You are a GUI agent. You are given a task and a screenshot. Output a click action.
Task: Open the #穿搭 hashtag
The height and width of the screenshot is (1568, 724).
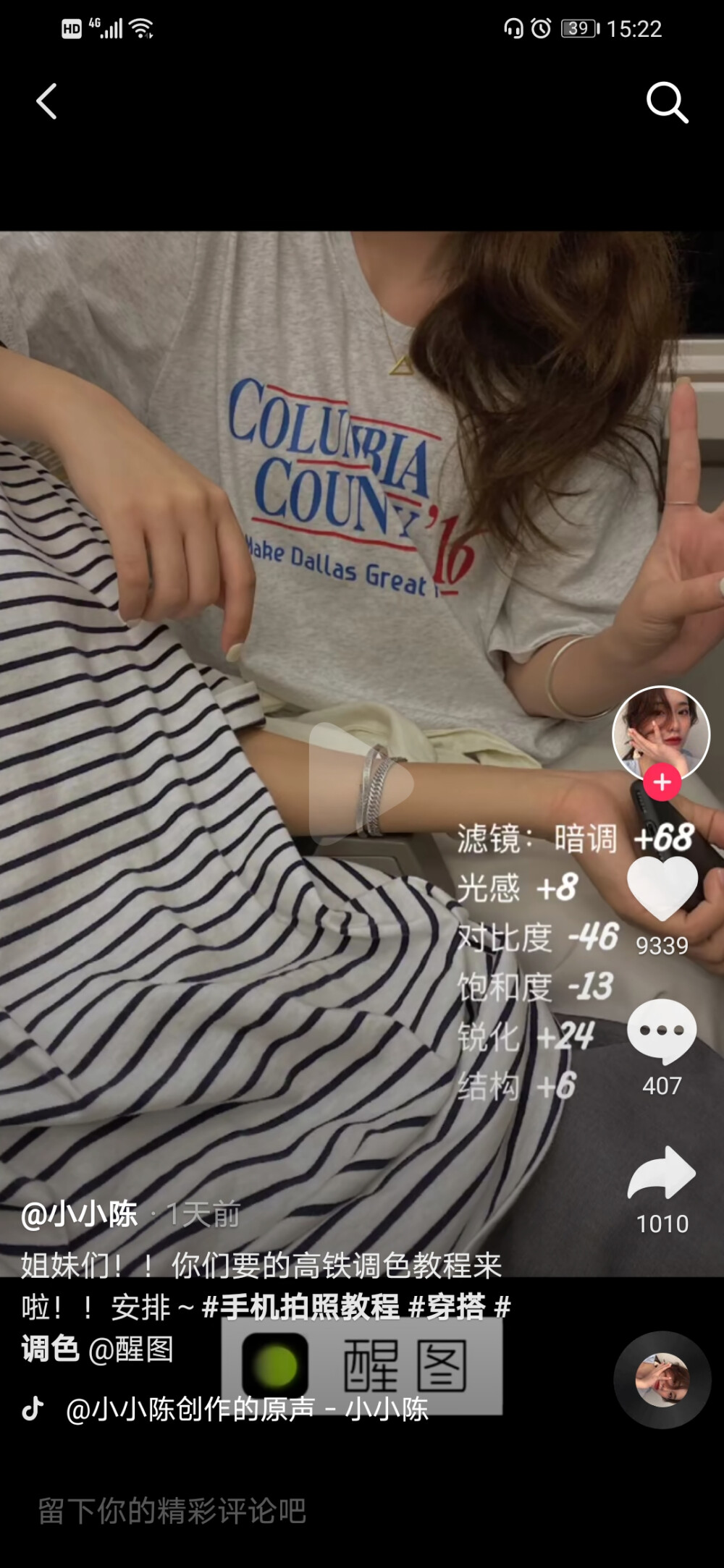[447, 1308]
